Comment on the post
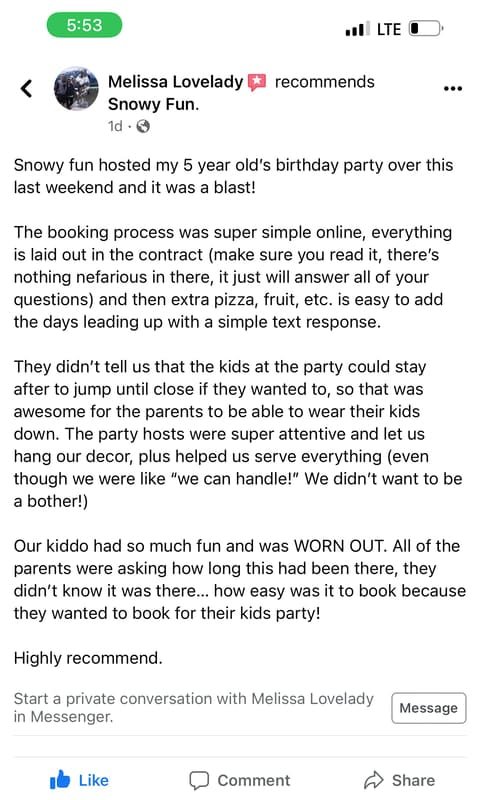This screenshot has height=800, width=480. pos(239,780)
